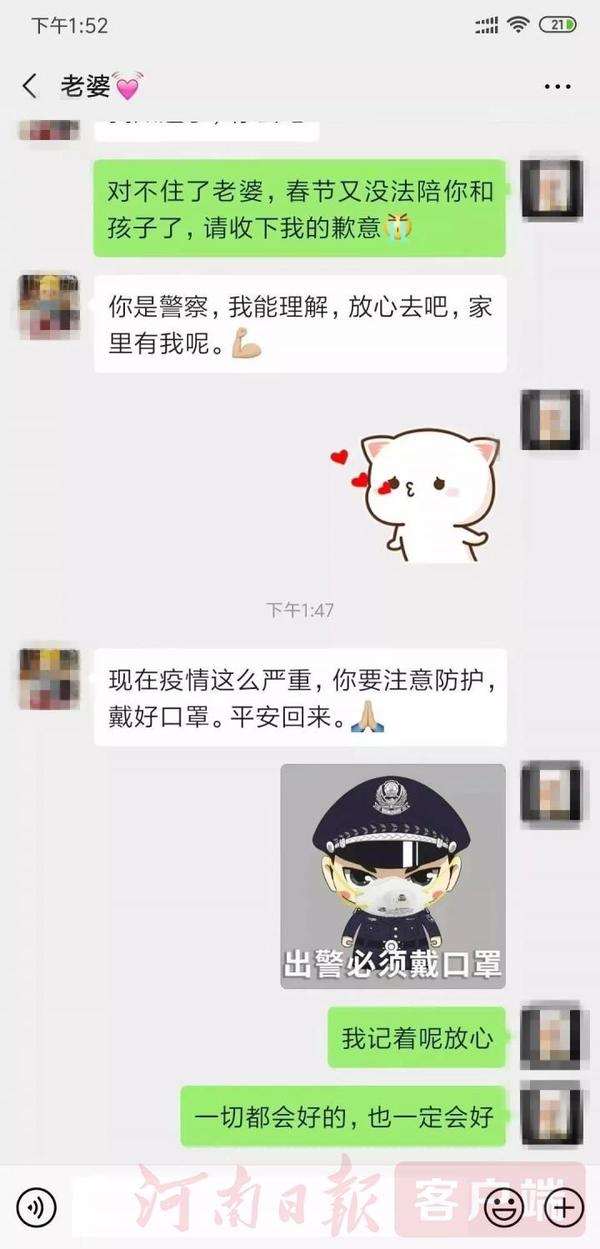
Task: Open the emoji sticker picker
Action: coord(502,1208)
